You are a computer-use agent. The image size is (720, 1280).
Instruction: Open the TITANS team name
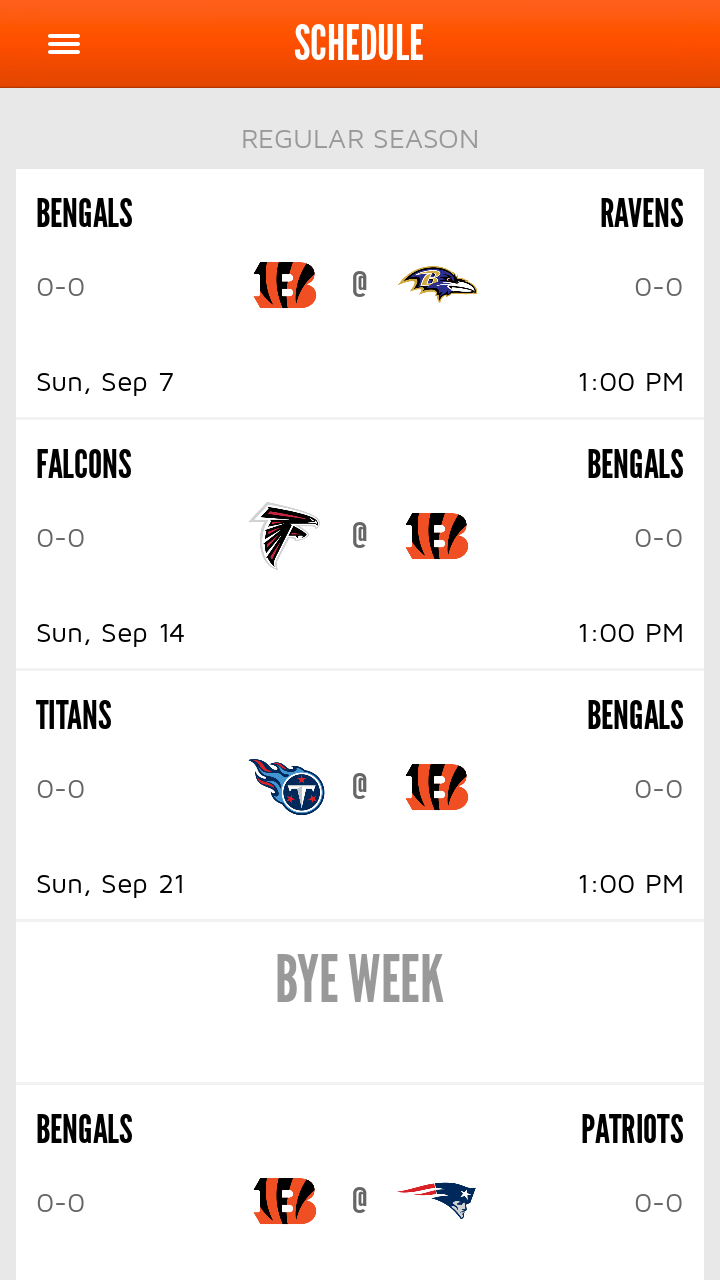click(x=73, y=715)
